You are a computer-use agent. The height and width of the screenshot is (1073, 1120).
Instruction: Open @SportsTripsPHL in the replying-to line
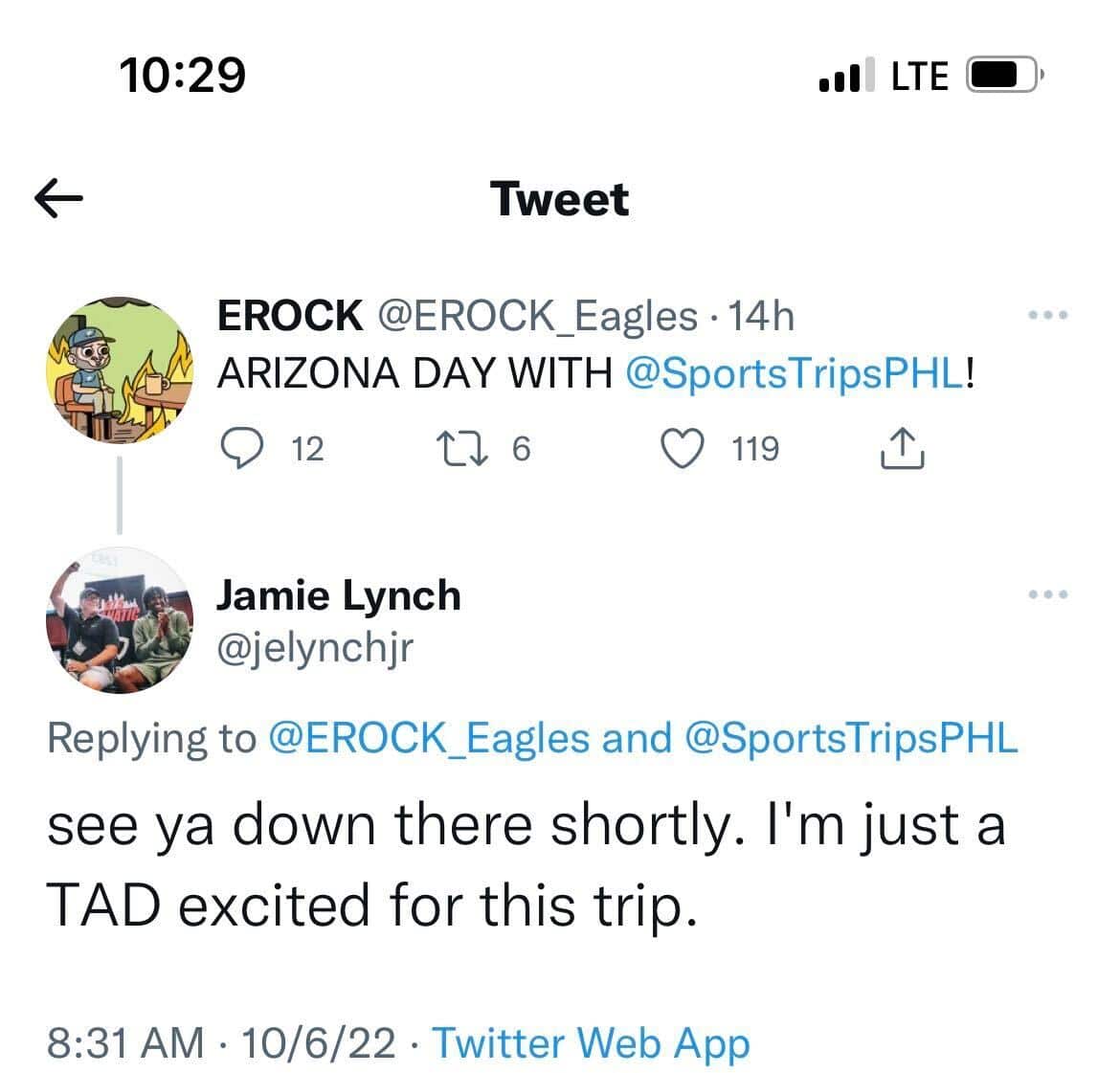coord(851,738)
